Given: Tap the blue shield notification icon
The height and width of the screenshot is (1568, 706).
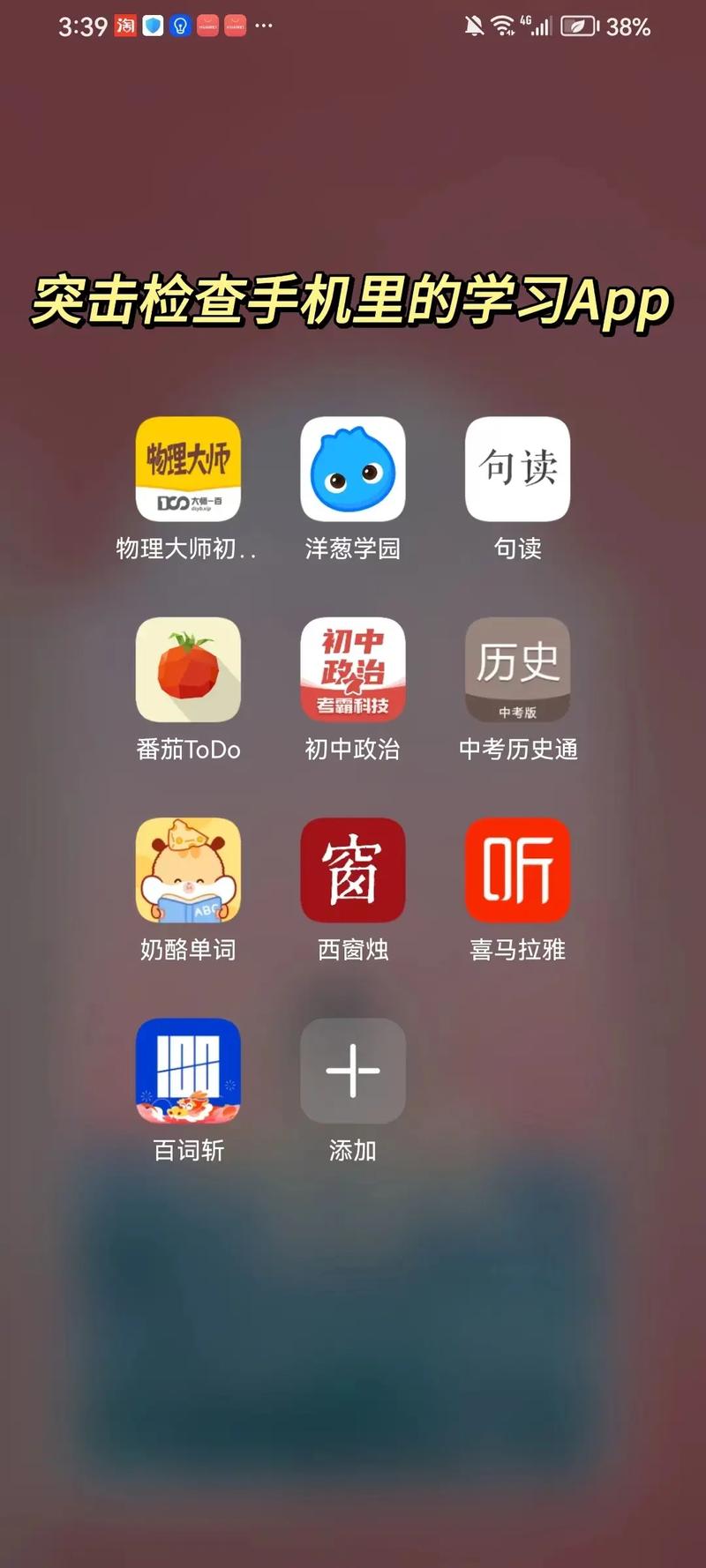Looking at the screenshot, I should [x=153, y=26].
